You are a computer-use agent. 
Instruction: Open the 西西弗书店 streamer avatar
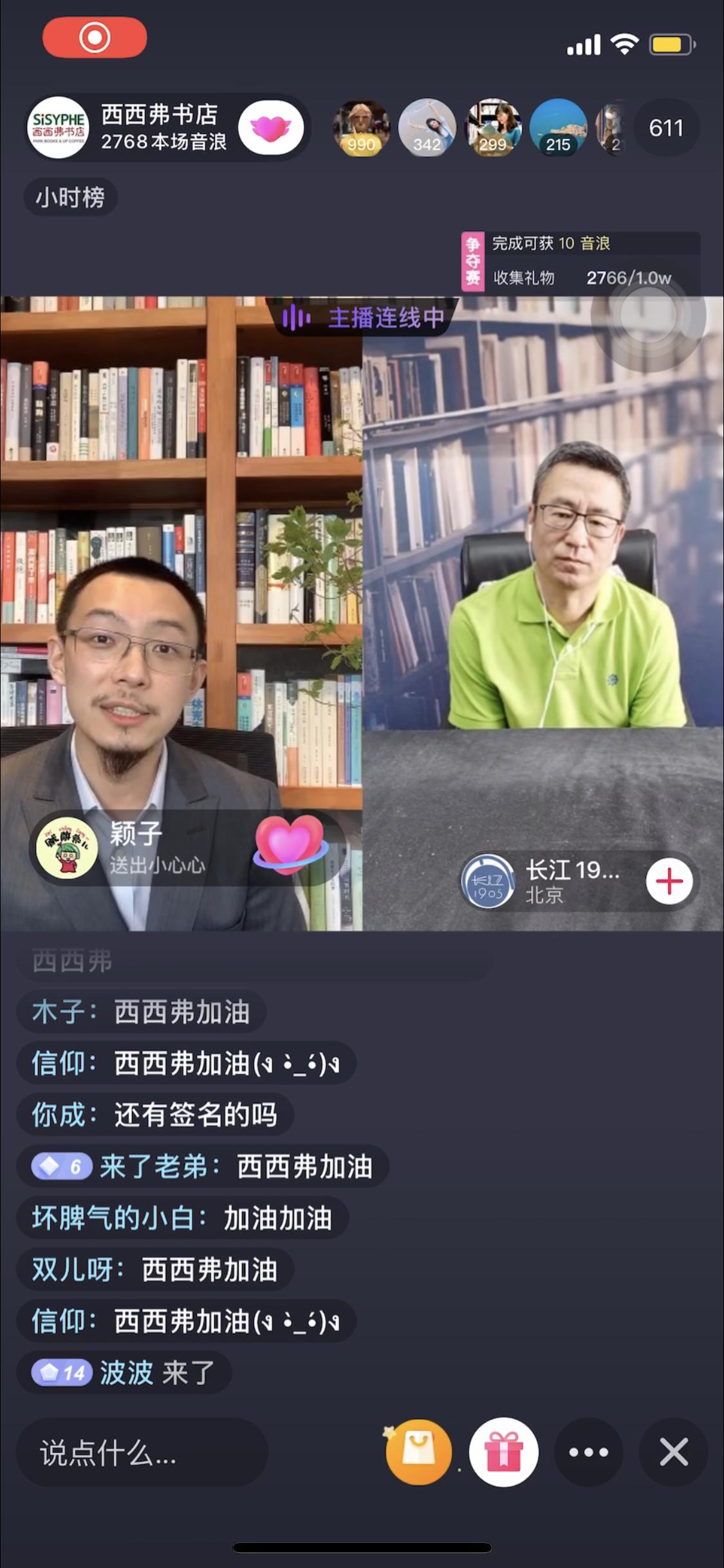coord(61,127)
